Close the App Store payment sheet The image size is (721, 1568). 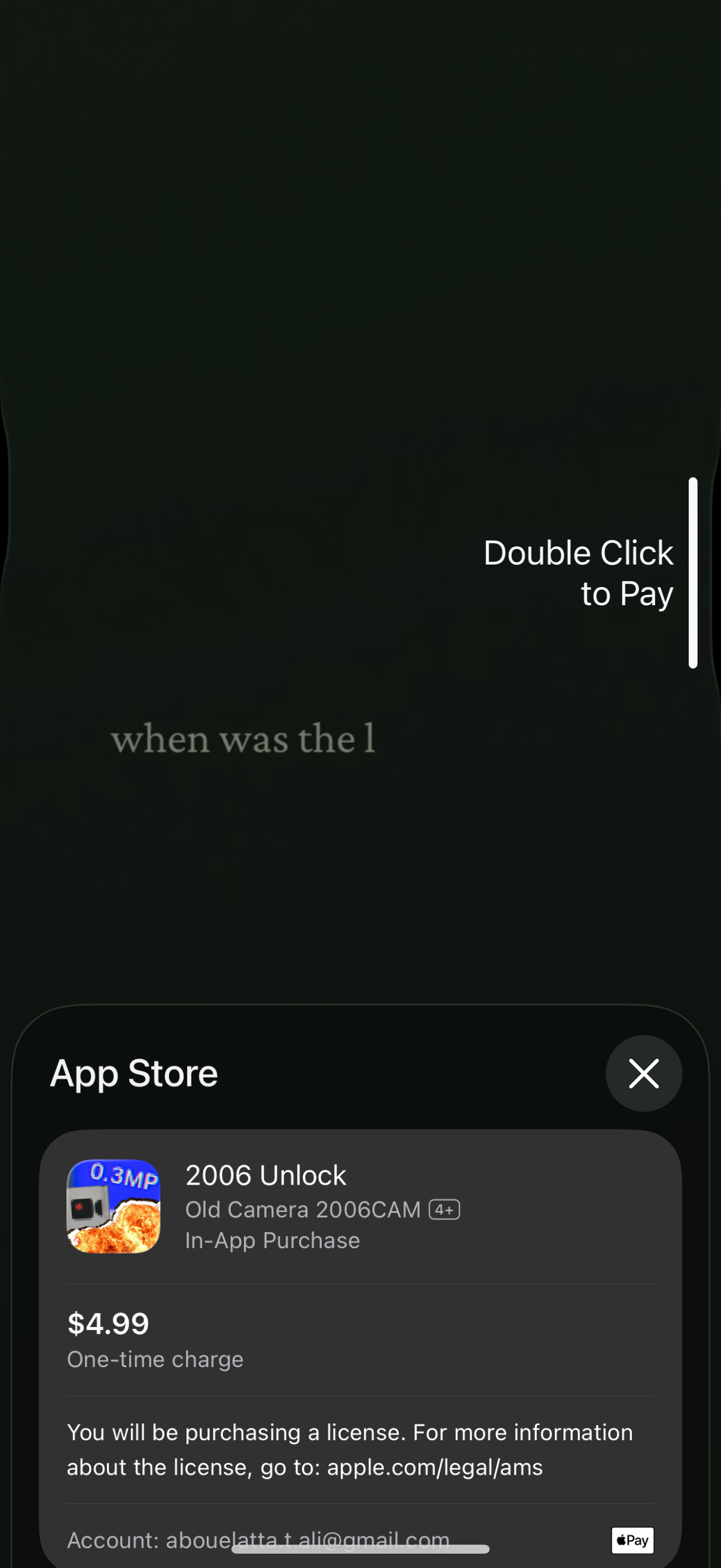pos(643,1073)
